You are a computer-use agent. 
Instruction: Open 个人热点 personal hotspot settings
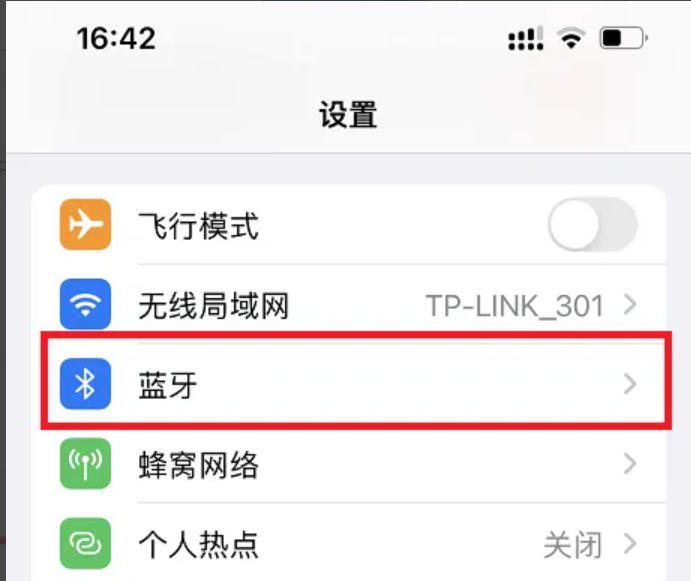pyautogui.click(x=350, y=544)
